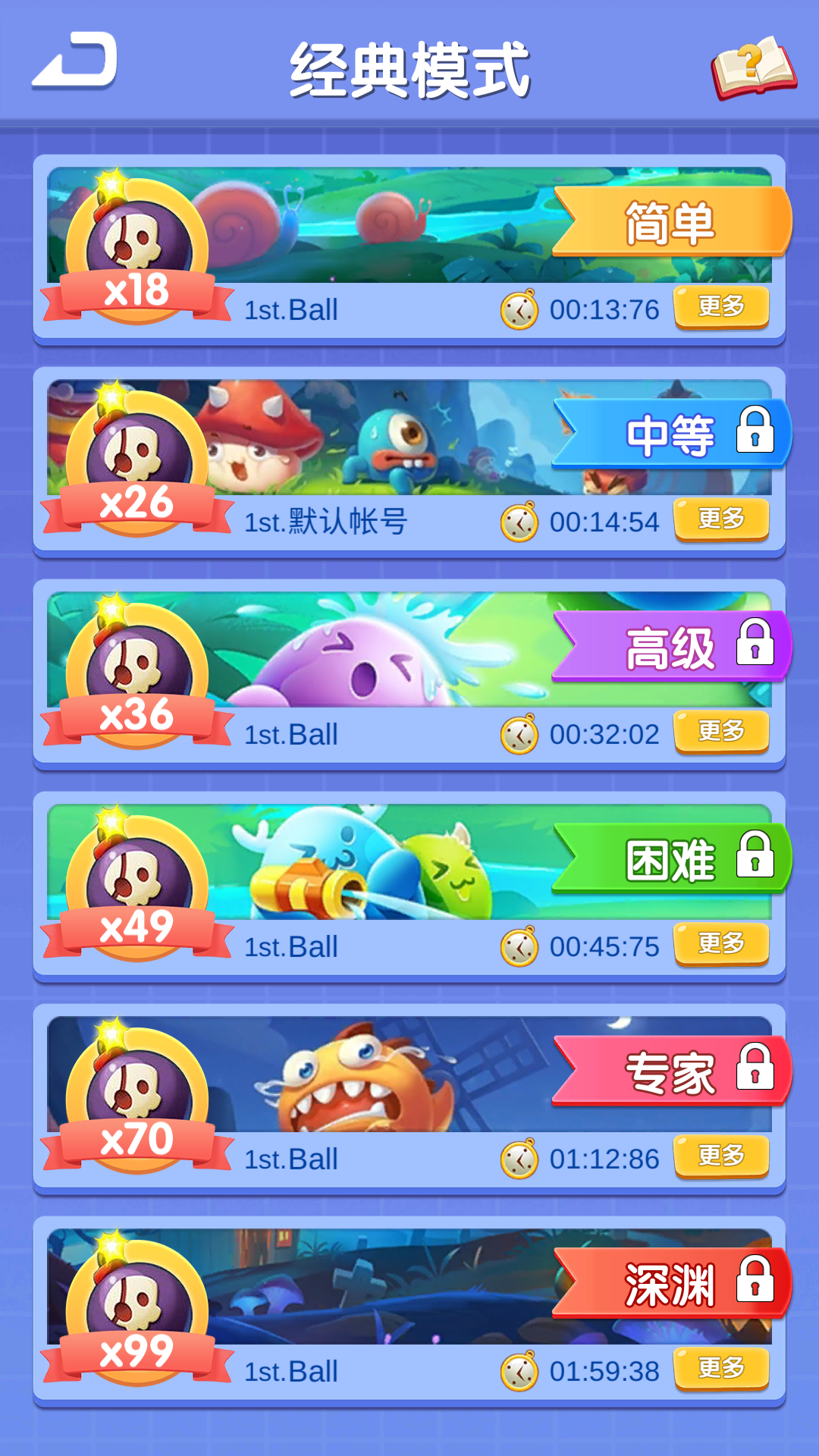Image resolution: width=819 pixels, height=1456 pixels.
Task: Choose the locked 高级 difficulty
Action: [x=670, y=647]
